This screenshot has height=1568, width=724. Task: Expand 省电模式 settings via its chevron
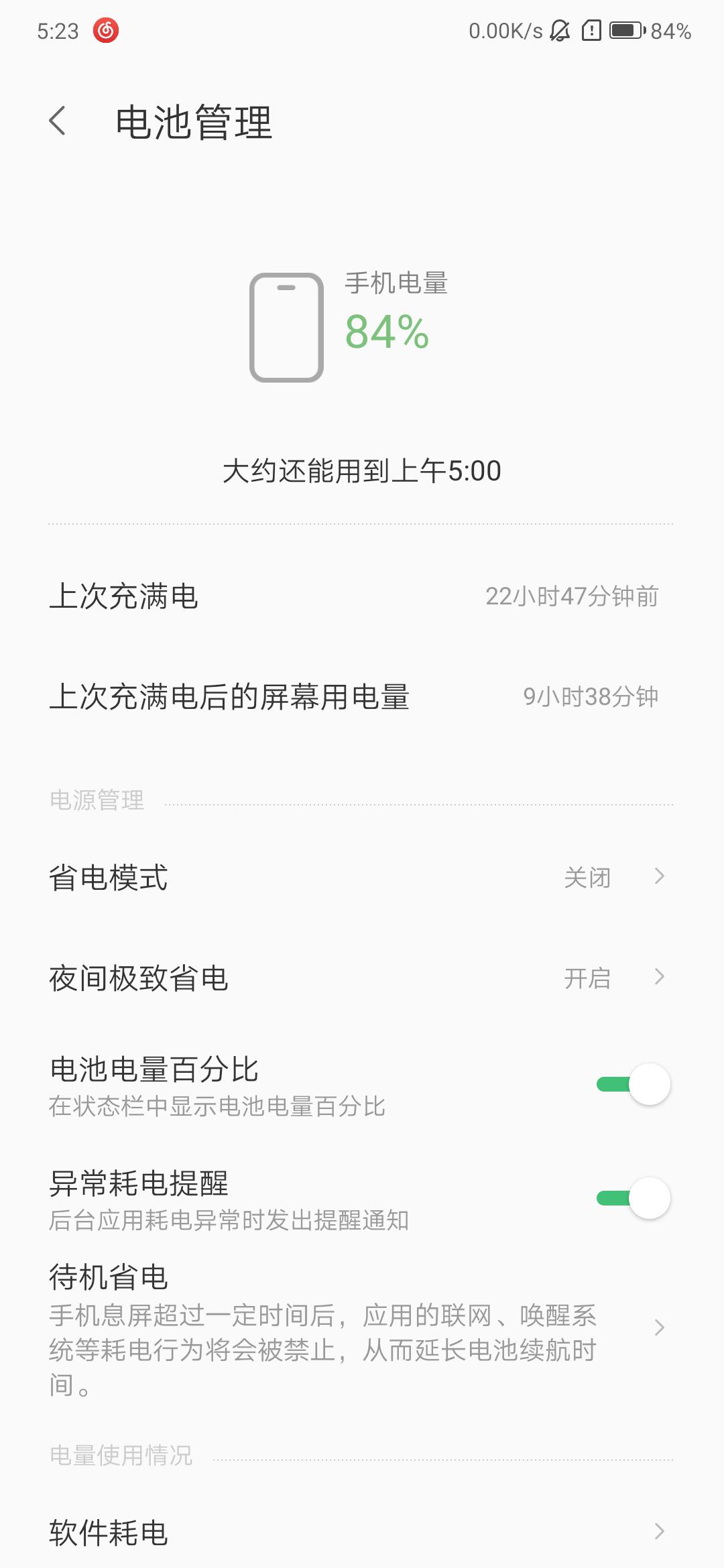660,876
